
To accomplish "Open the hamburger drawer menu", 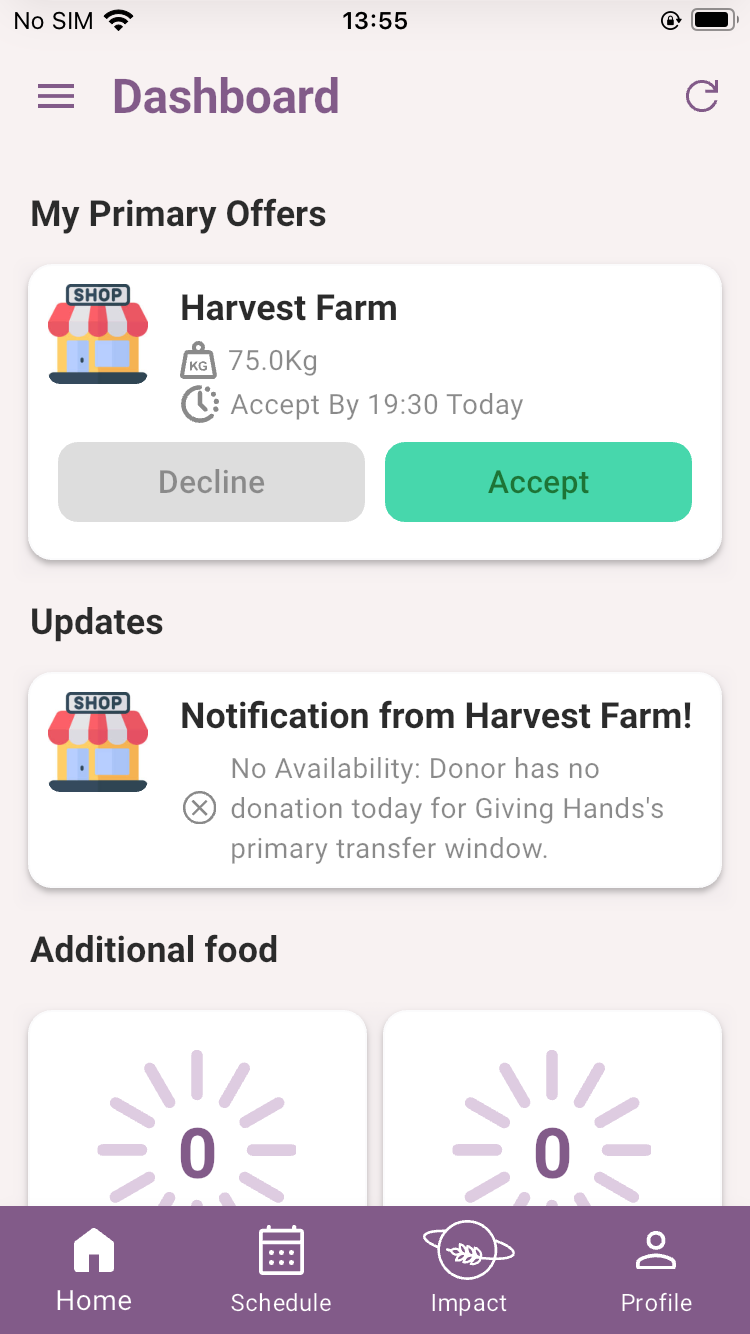I will (x=56, y=96).
